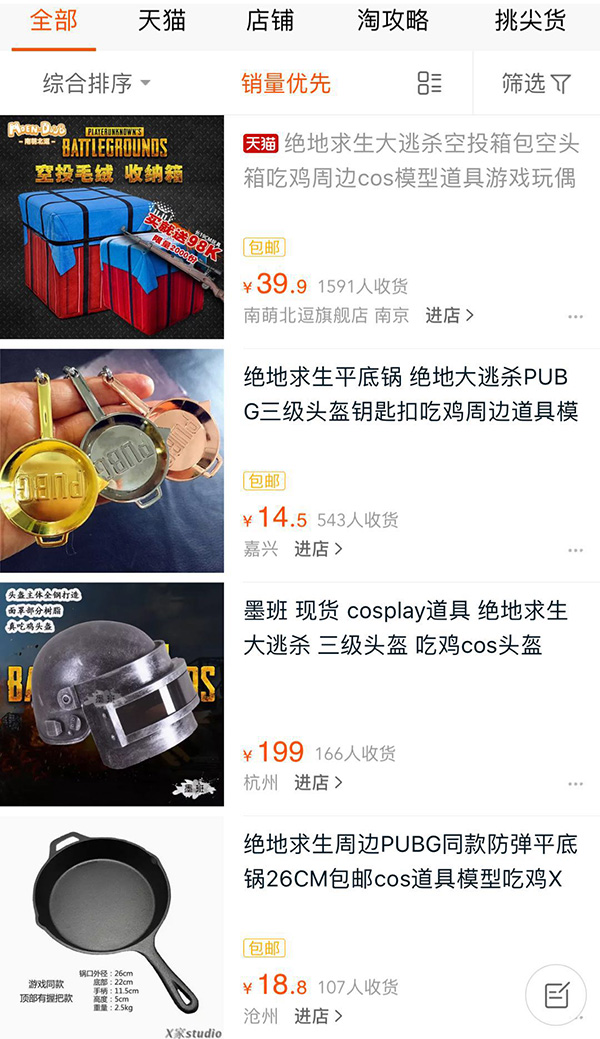
Task: Switch to the 天猫 tab
Action: [162, 22]
